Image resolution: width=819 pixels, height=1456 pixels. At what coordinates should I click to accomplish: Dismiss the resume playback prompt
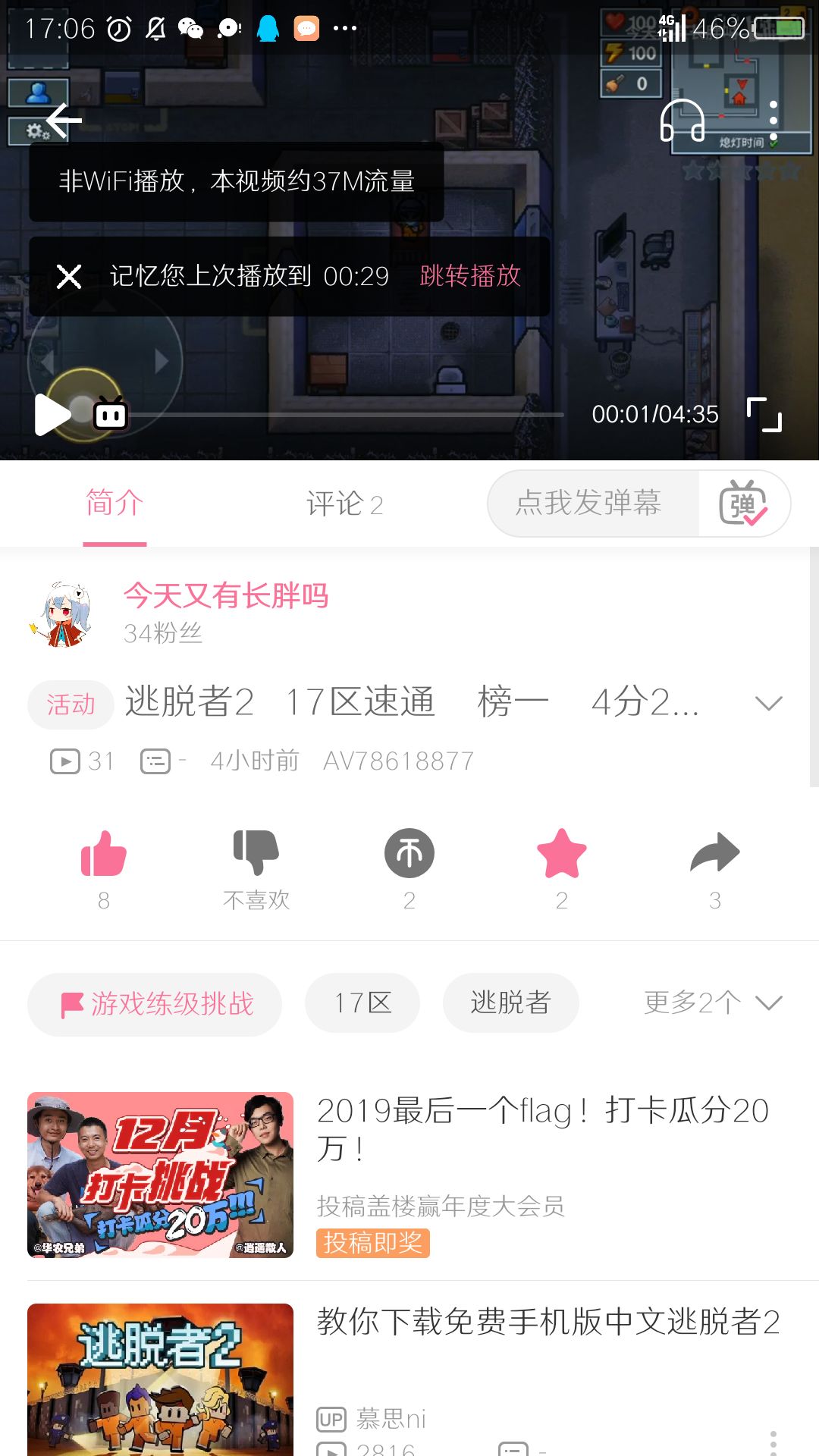(69, 276)
